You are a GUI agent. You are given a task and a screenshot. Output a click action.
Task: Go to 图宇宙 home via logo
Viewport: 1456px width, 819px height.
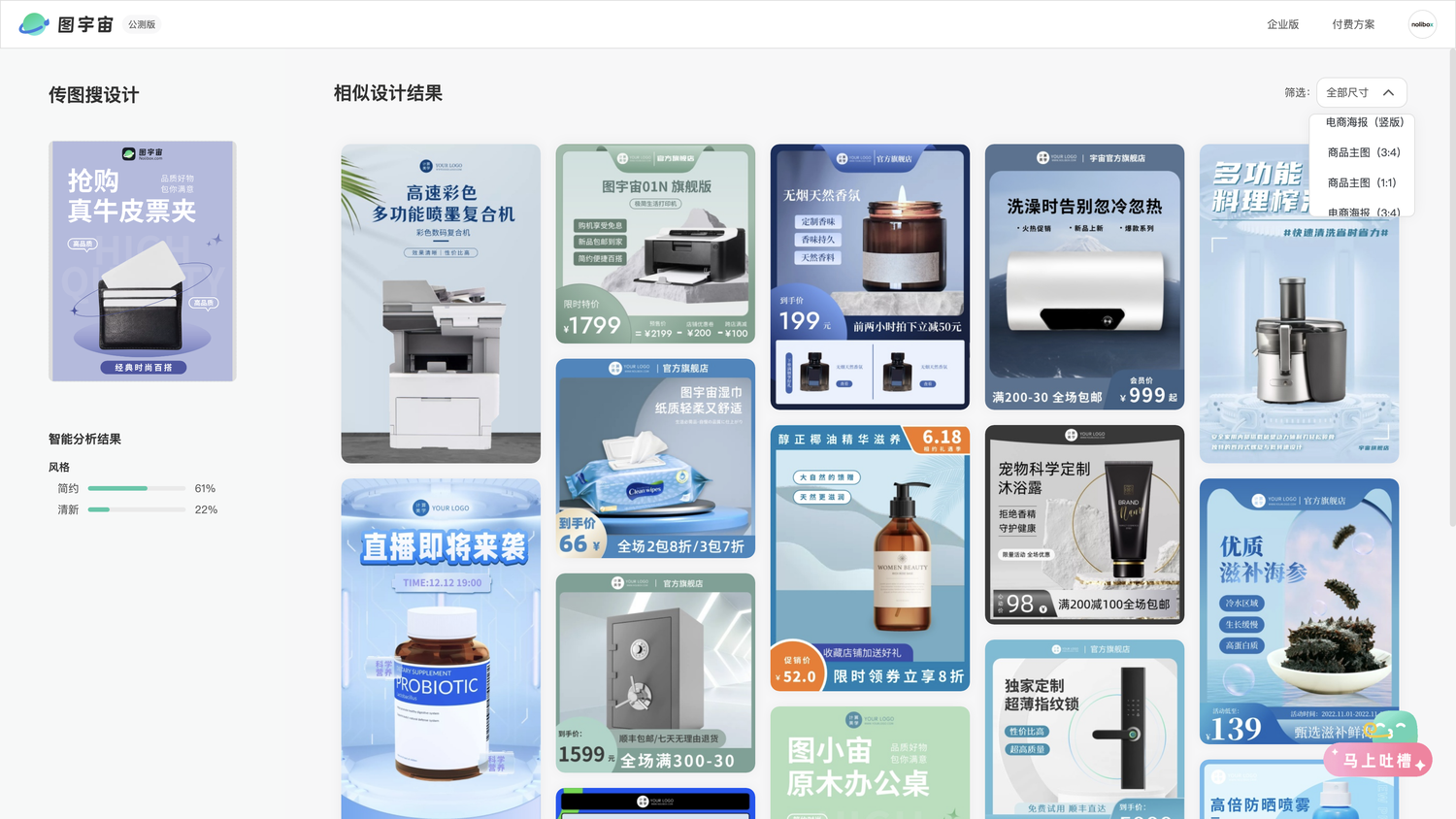(66, 24)
